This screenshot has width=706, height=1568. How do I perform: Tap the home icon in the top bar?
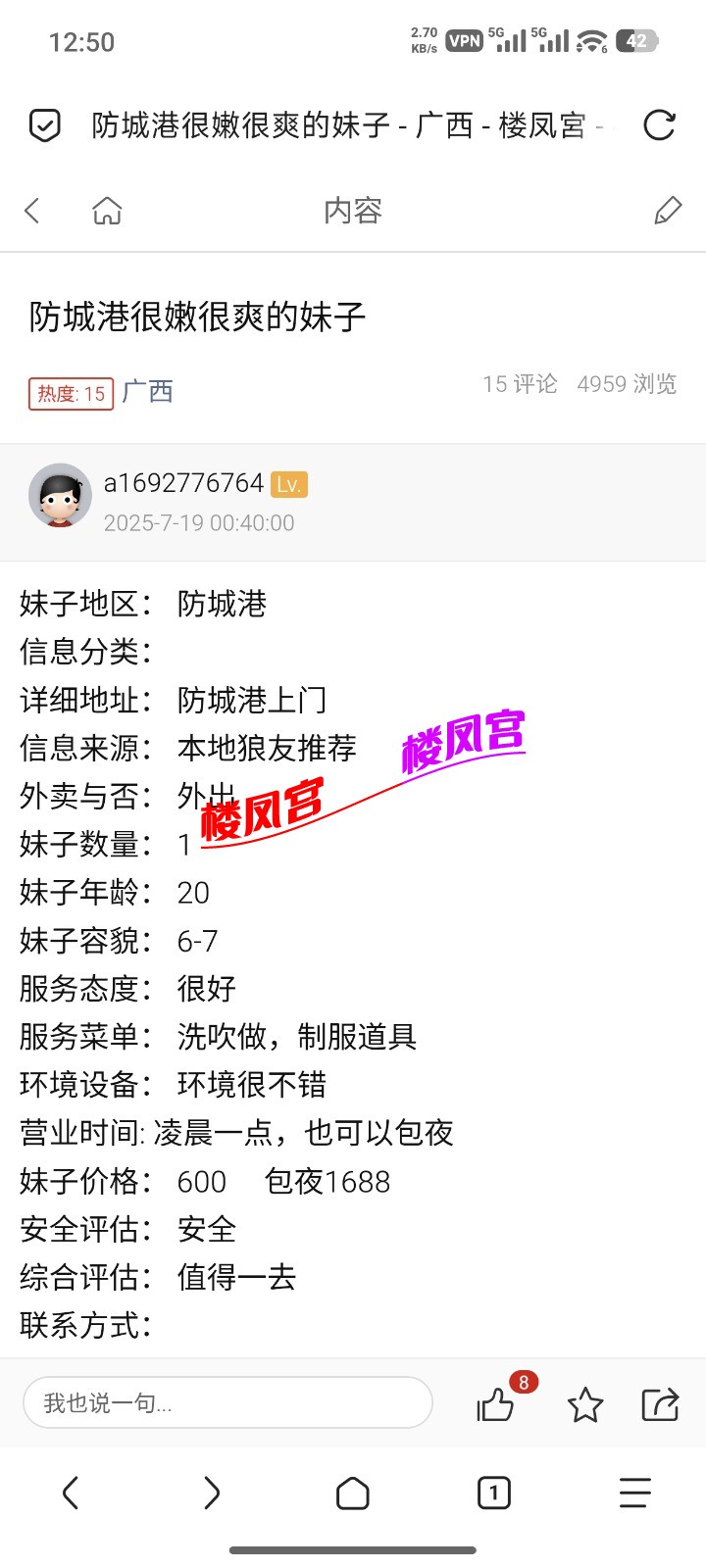click(x=106, y=211)
